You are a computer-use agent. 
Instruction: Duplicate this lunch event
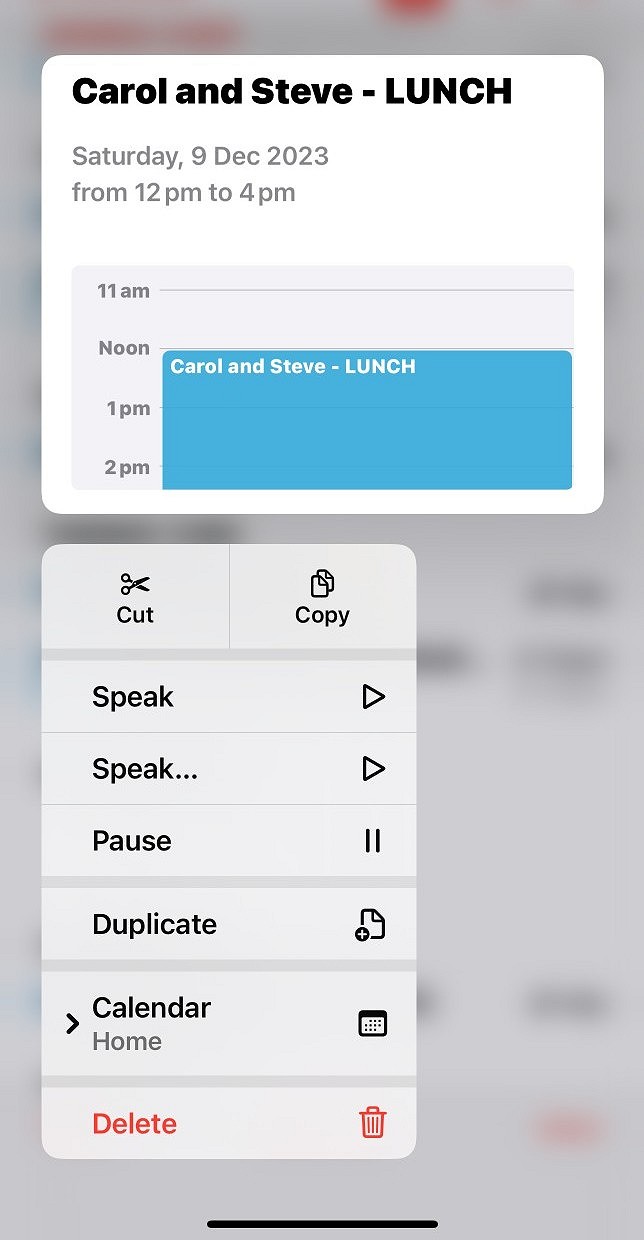[229, 924]
